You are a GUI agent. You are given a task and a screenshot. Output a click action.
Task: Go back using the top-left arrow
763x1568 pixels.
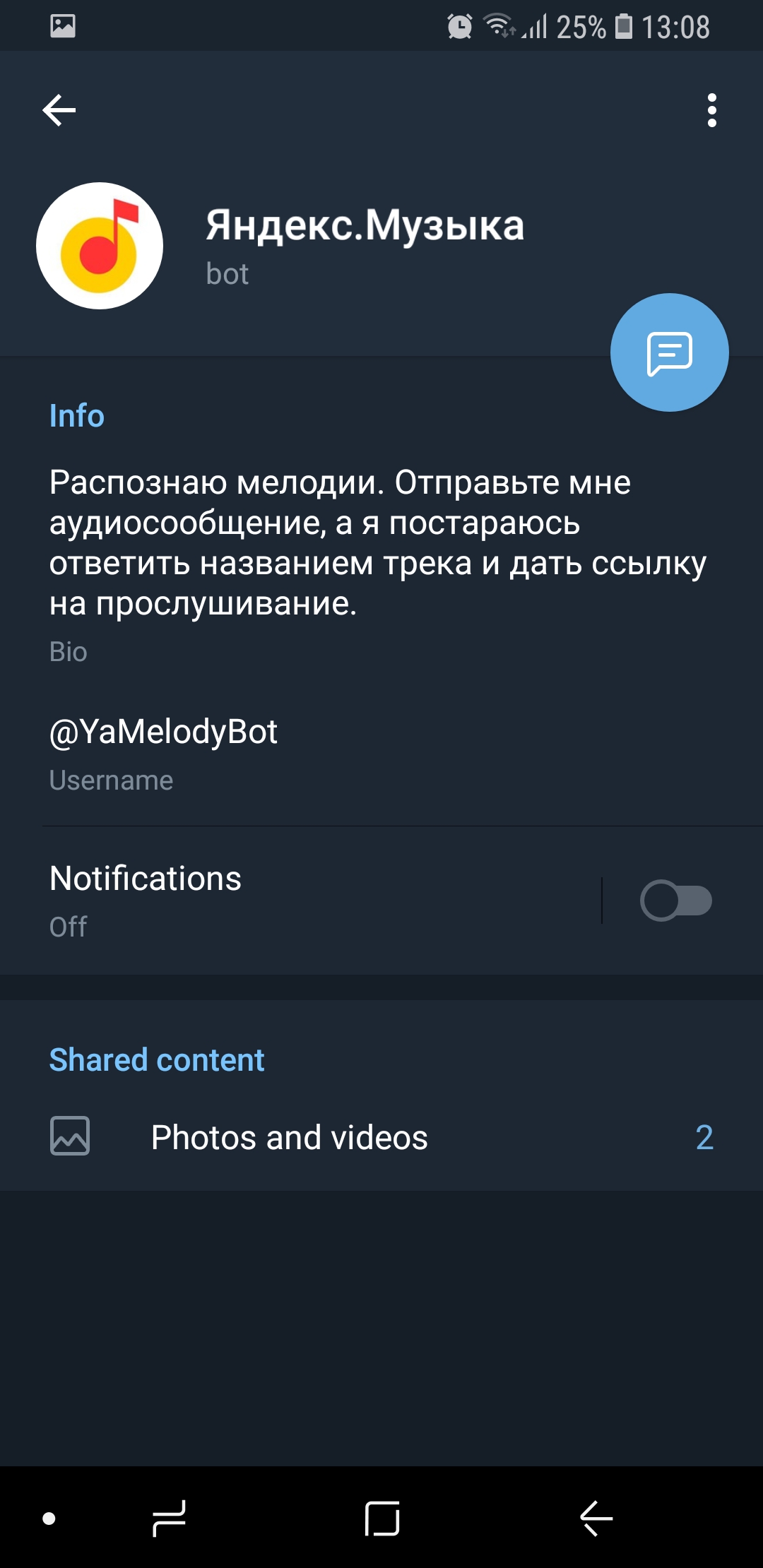(59, 110)
